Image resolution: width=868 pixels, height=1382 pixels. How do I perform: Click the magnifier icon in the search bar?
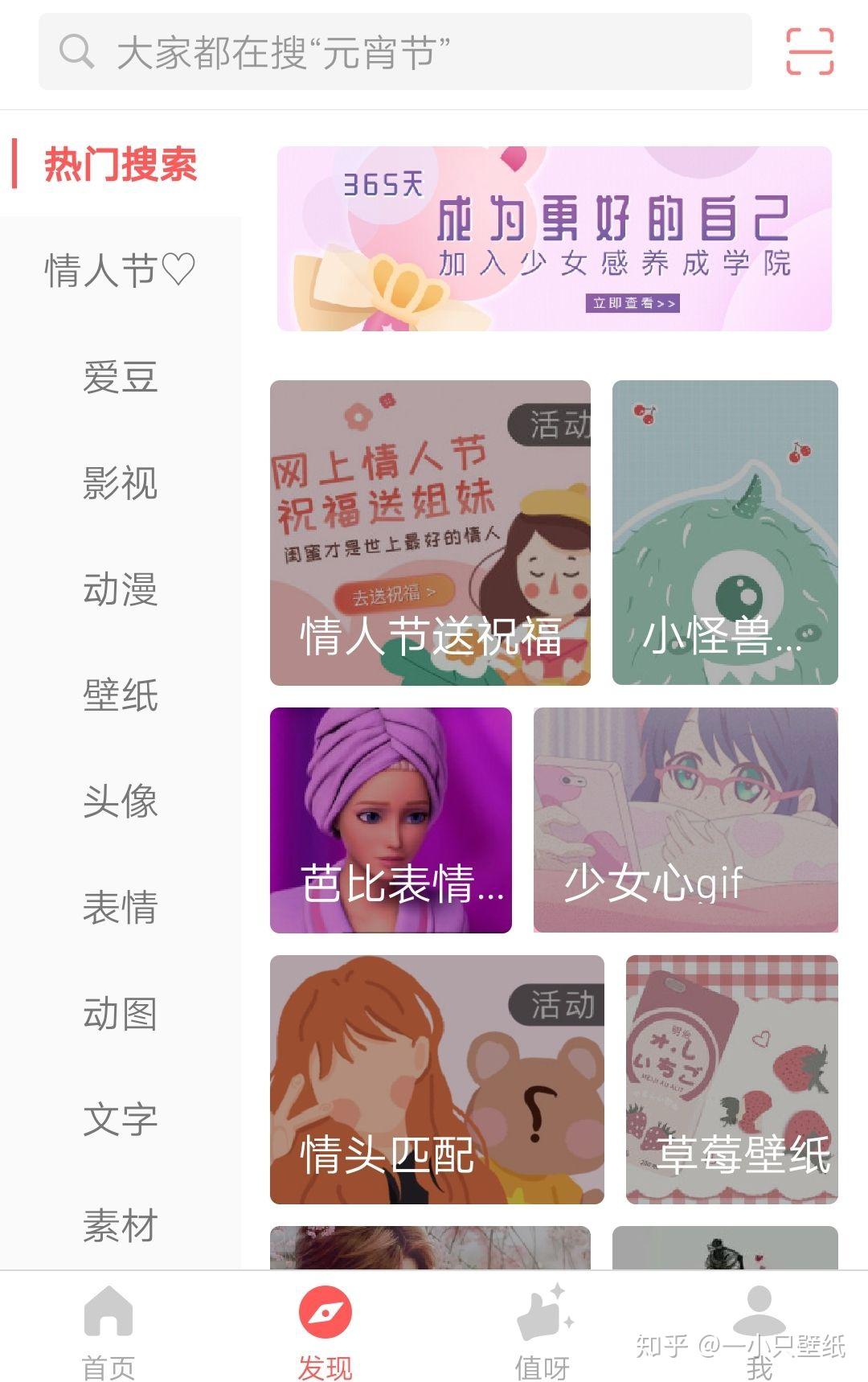pos(74,51)
